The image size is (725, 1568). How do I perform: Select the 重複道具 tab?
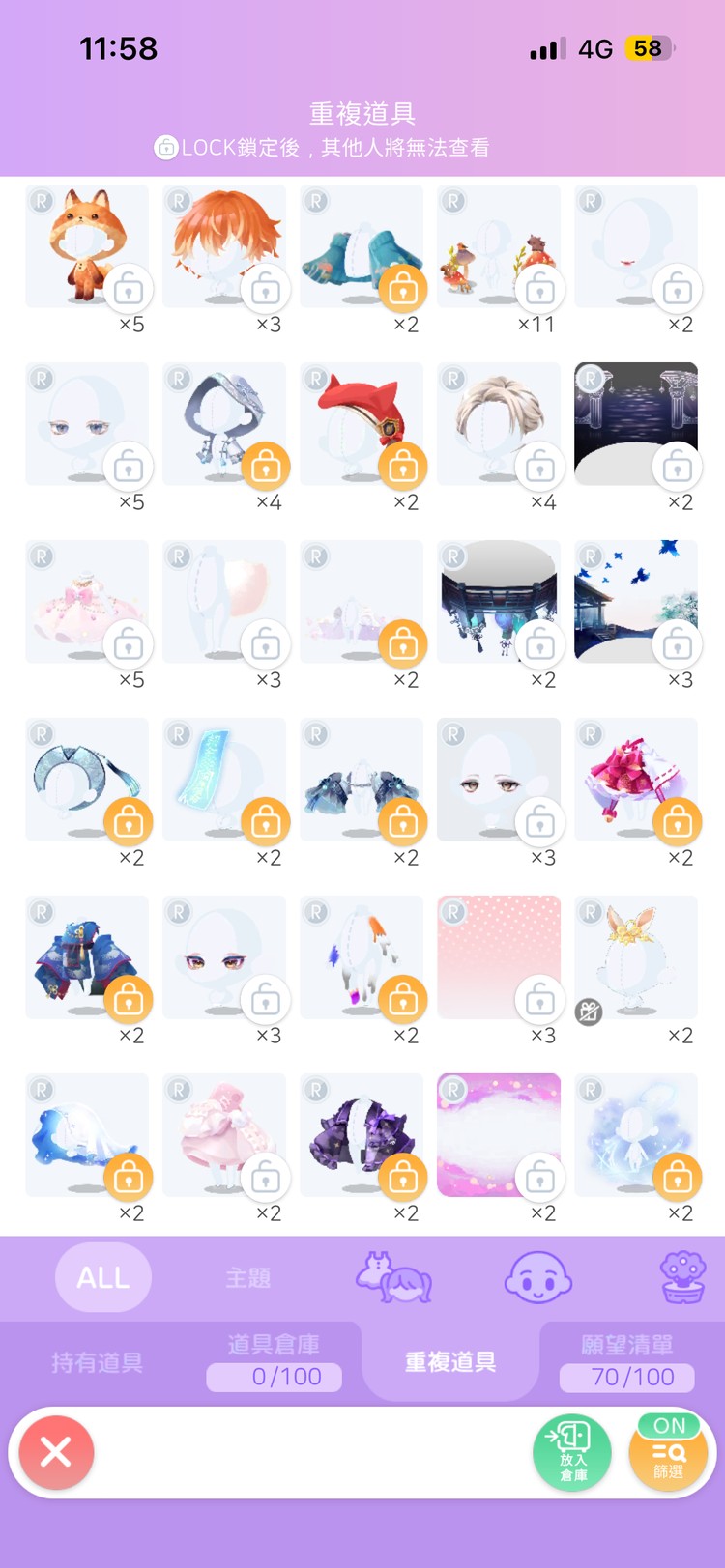(x=450, y=1362)
